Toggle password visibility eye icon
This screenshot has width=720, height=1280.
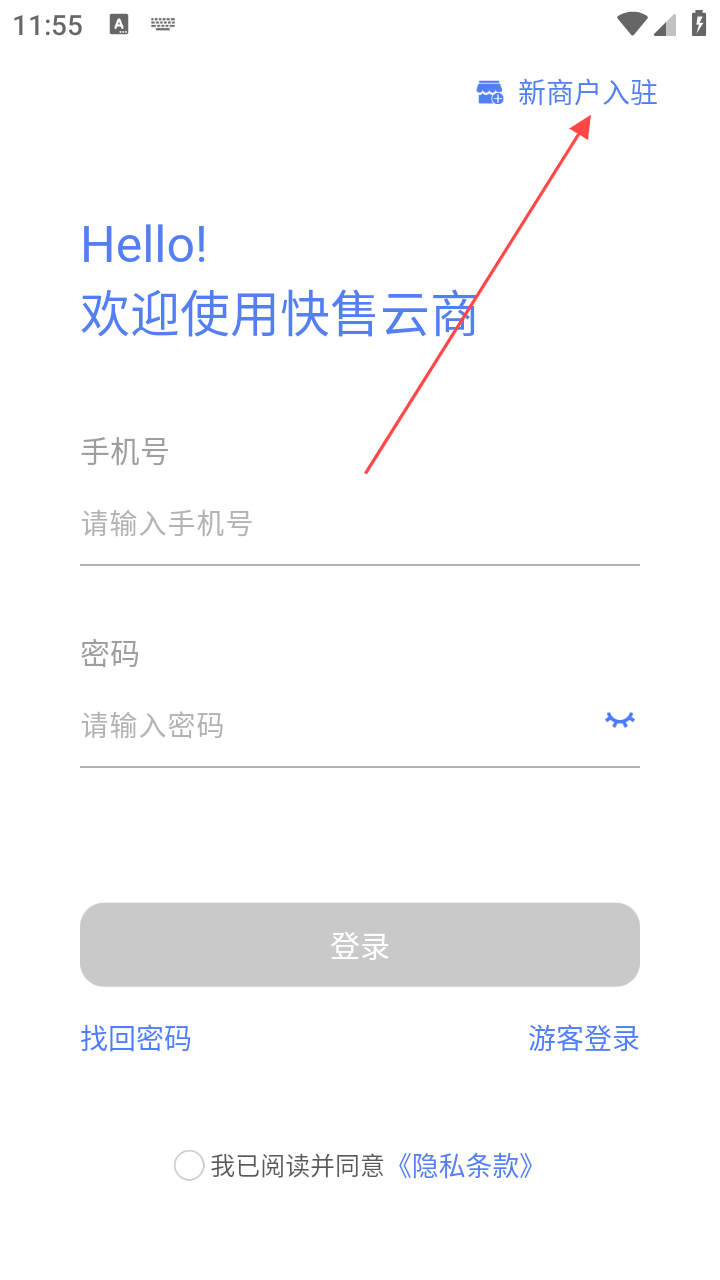pyautogui.click(x=620, y=721)
